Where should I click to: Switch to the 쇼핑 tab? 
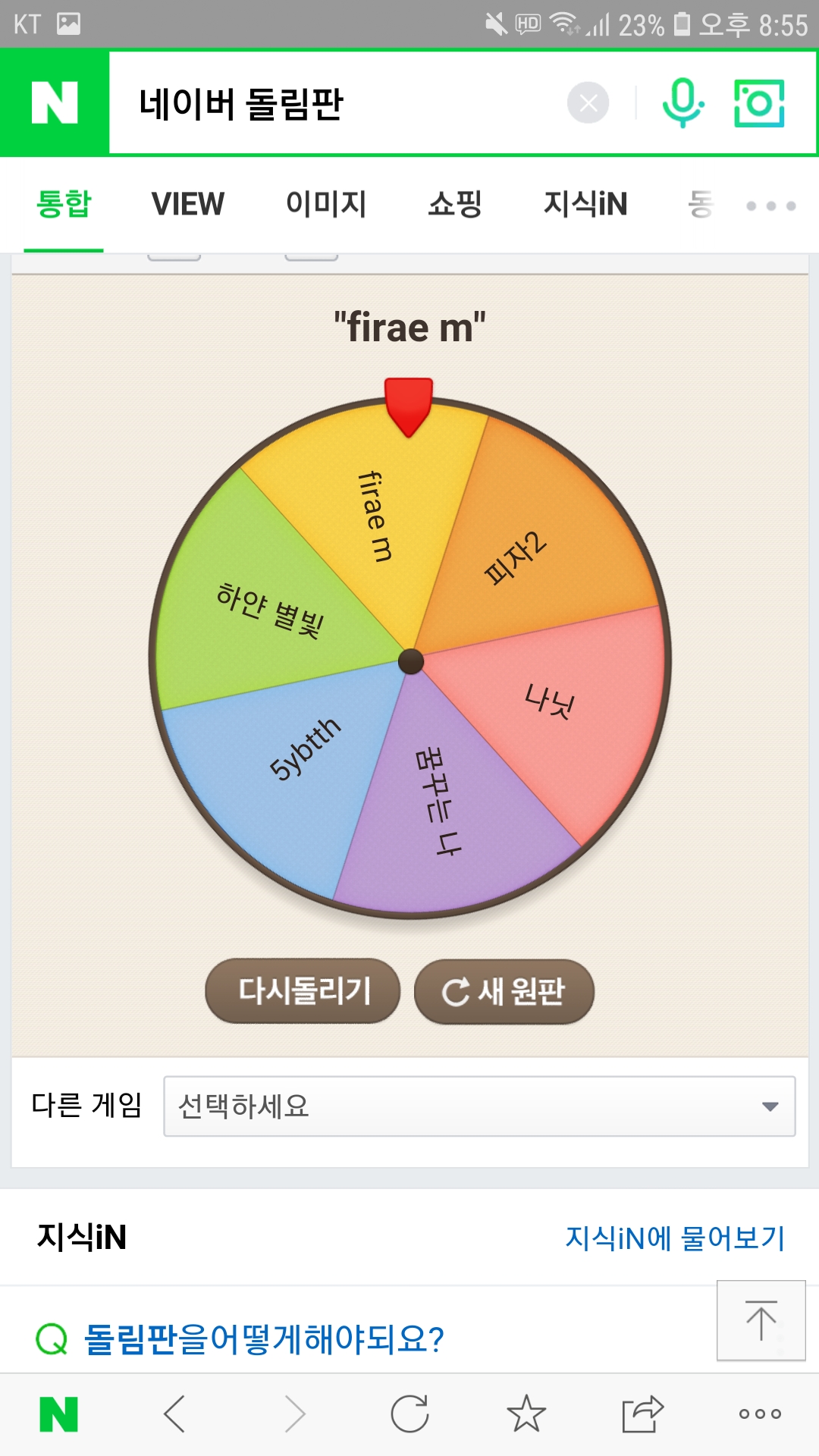(x=455, y=204)
